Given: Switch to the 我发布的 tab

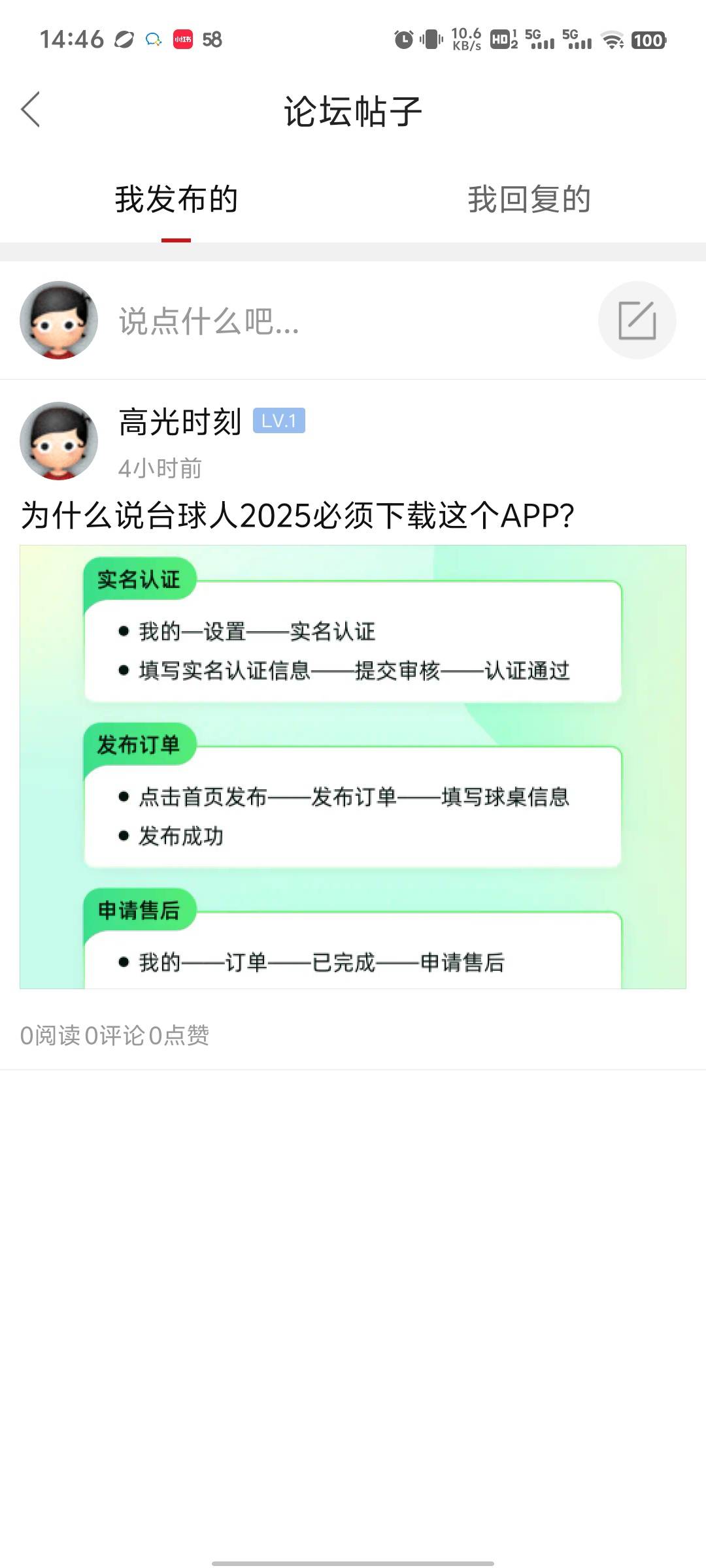Looking at the screenshot, I should [176, 200].
